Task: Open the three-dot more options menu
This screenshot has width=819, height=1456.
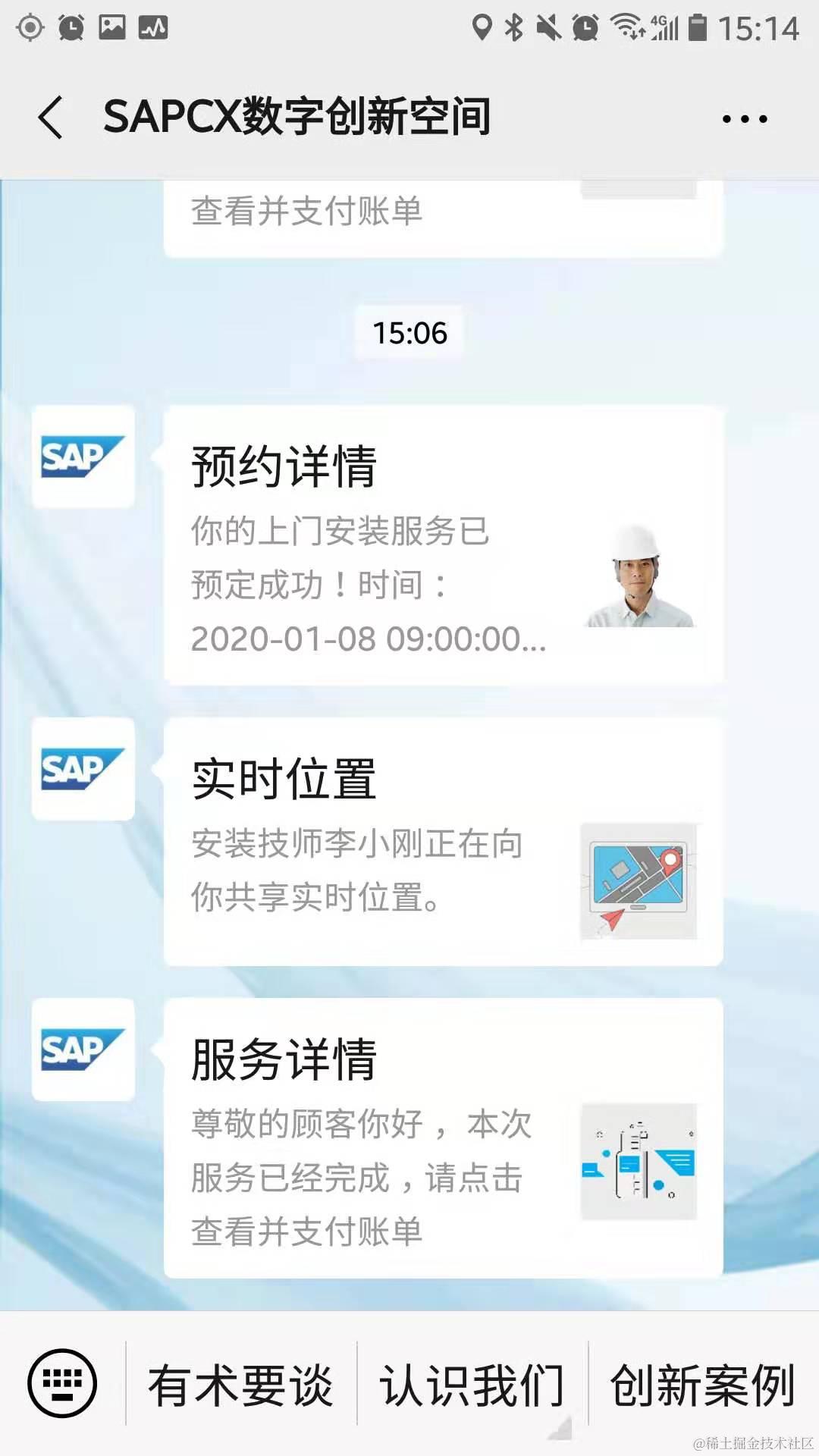Action: [745, 119]
